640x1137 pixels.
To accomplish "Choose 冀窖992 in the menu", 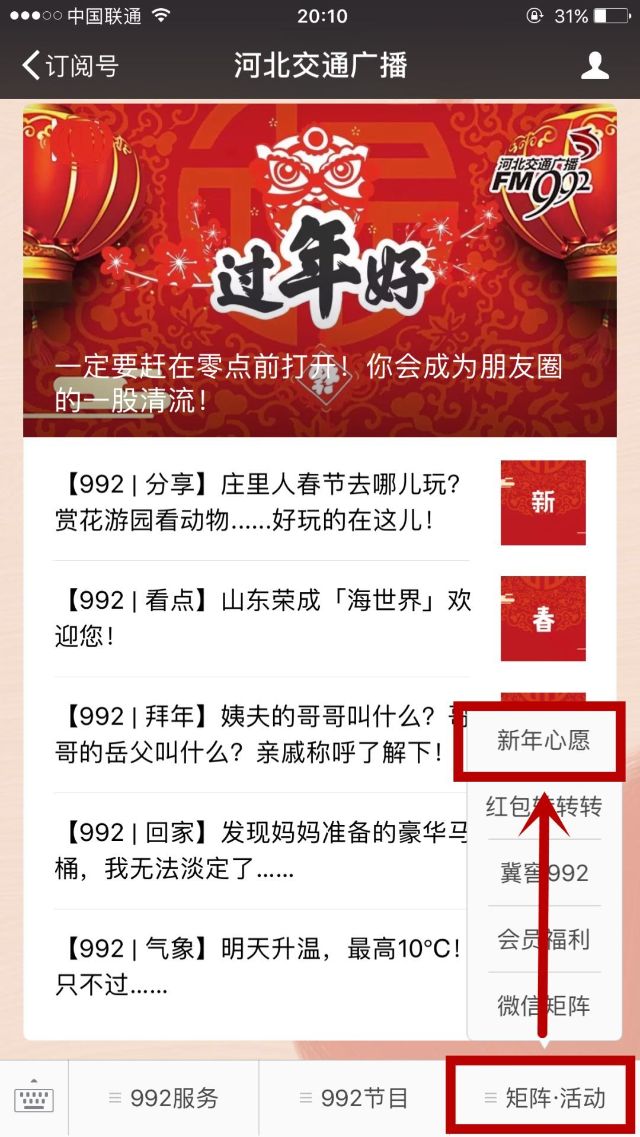I will coord(543,872).
